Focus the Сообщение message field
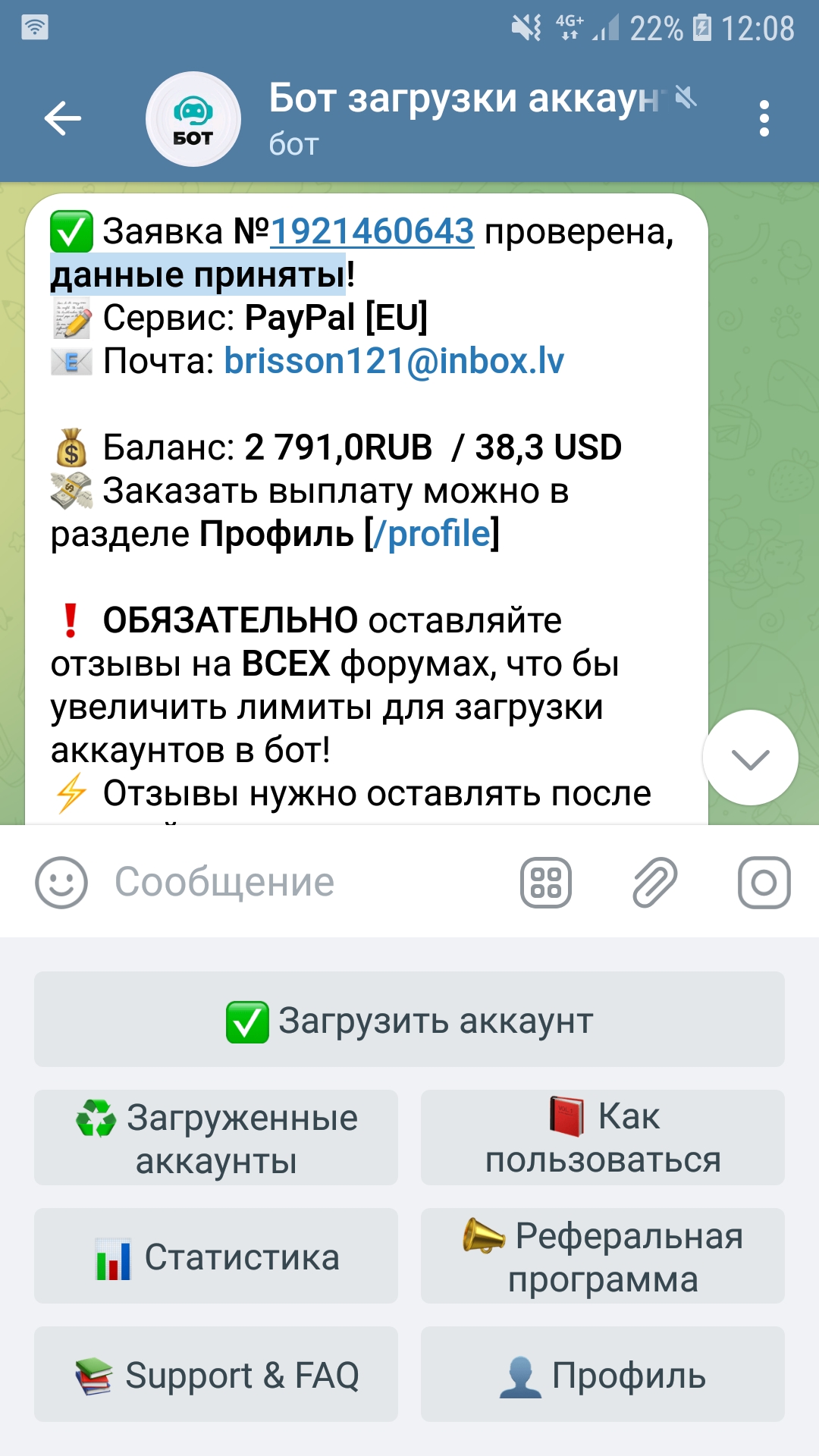The width and height of the screenshot is (819, 1456). click(x=303, y=883)
